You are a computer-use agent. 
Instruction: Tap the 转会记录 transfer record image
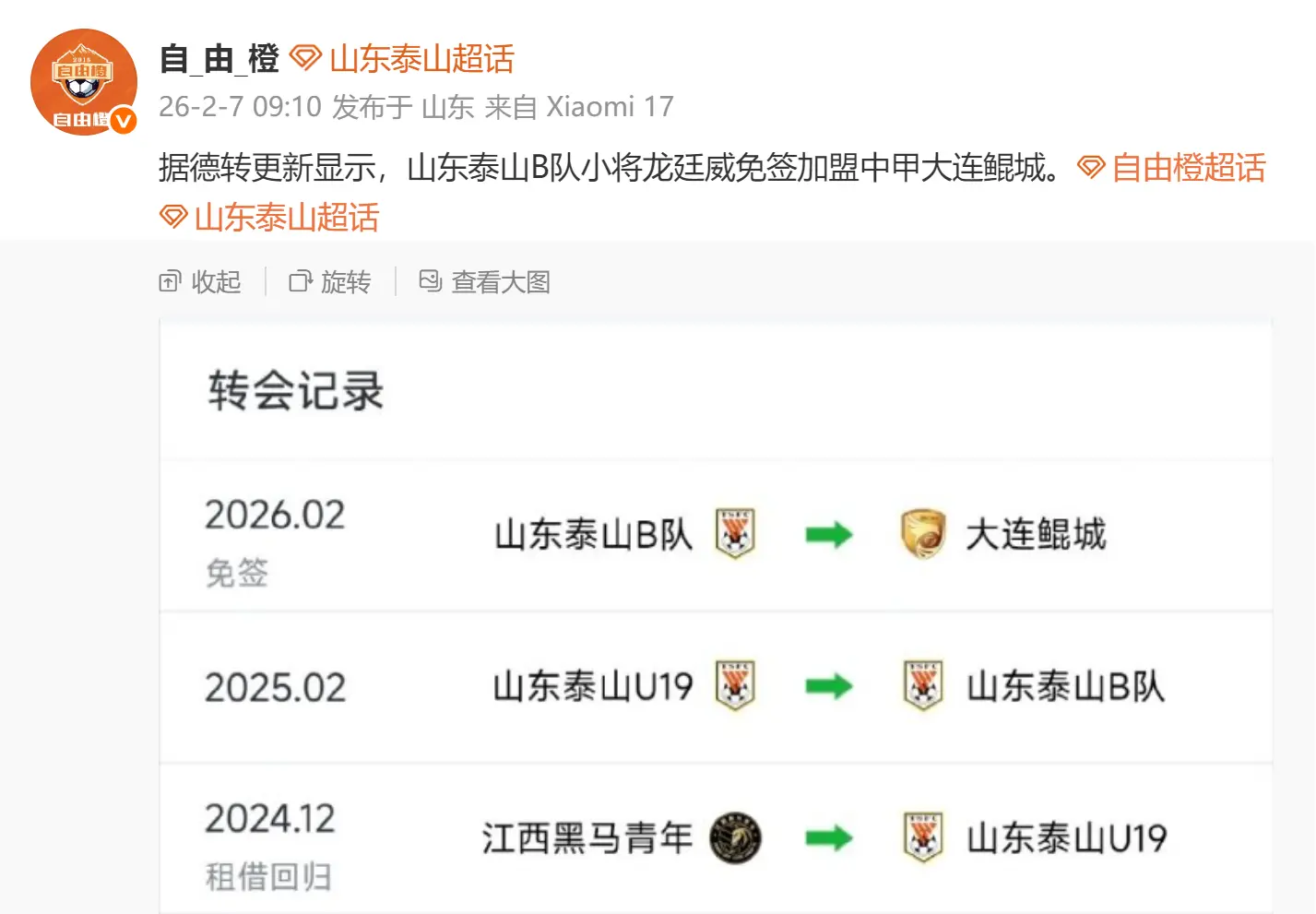coord(716,618)
